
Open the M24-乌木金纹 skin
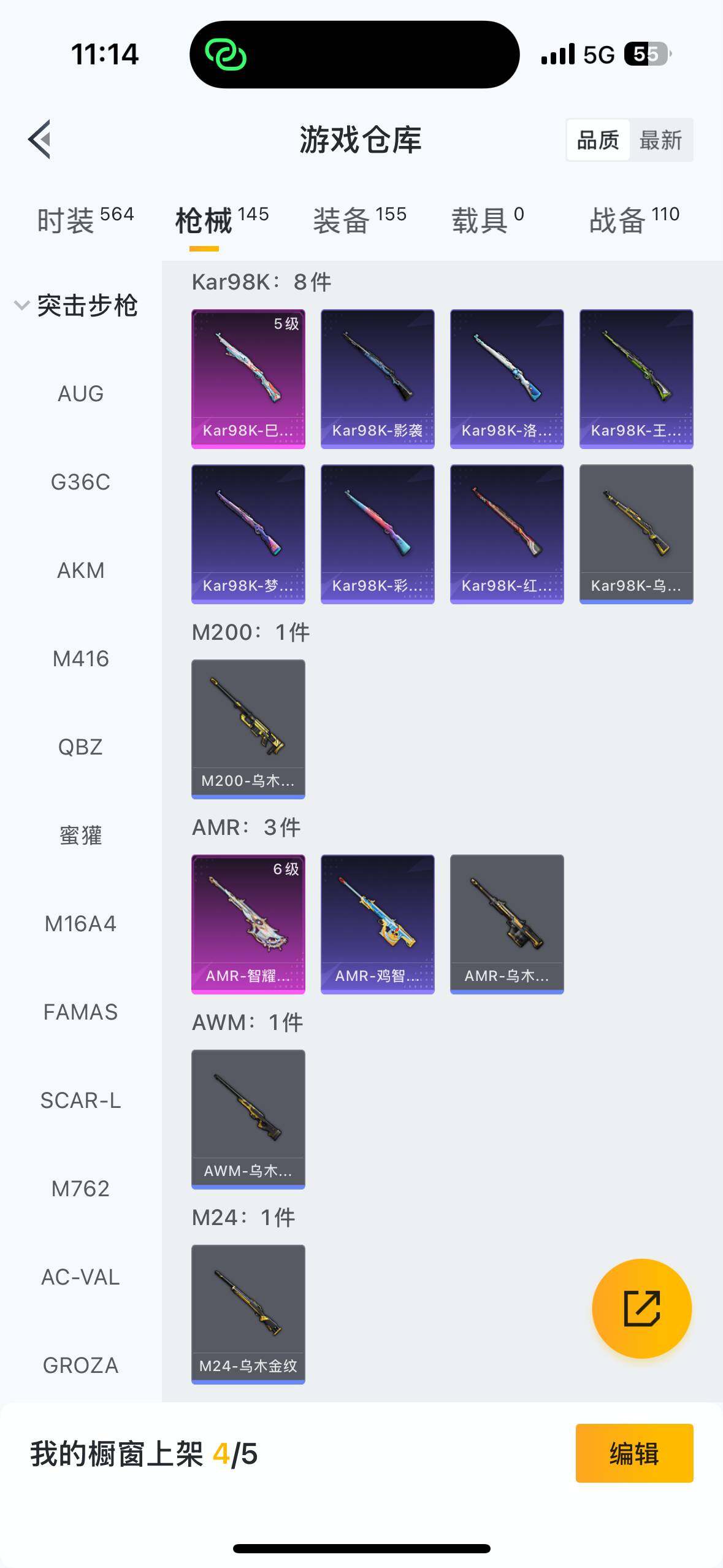coord(248,1314)
